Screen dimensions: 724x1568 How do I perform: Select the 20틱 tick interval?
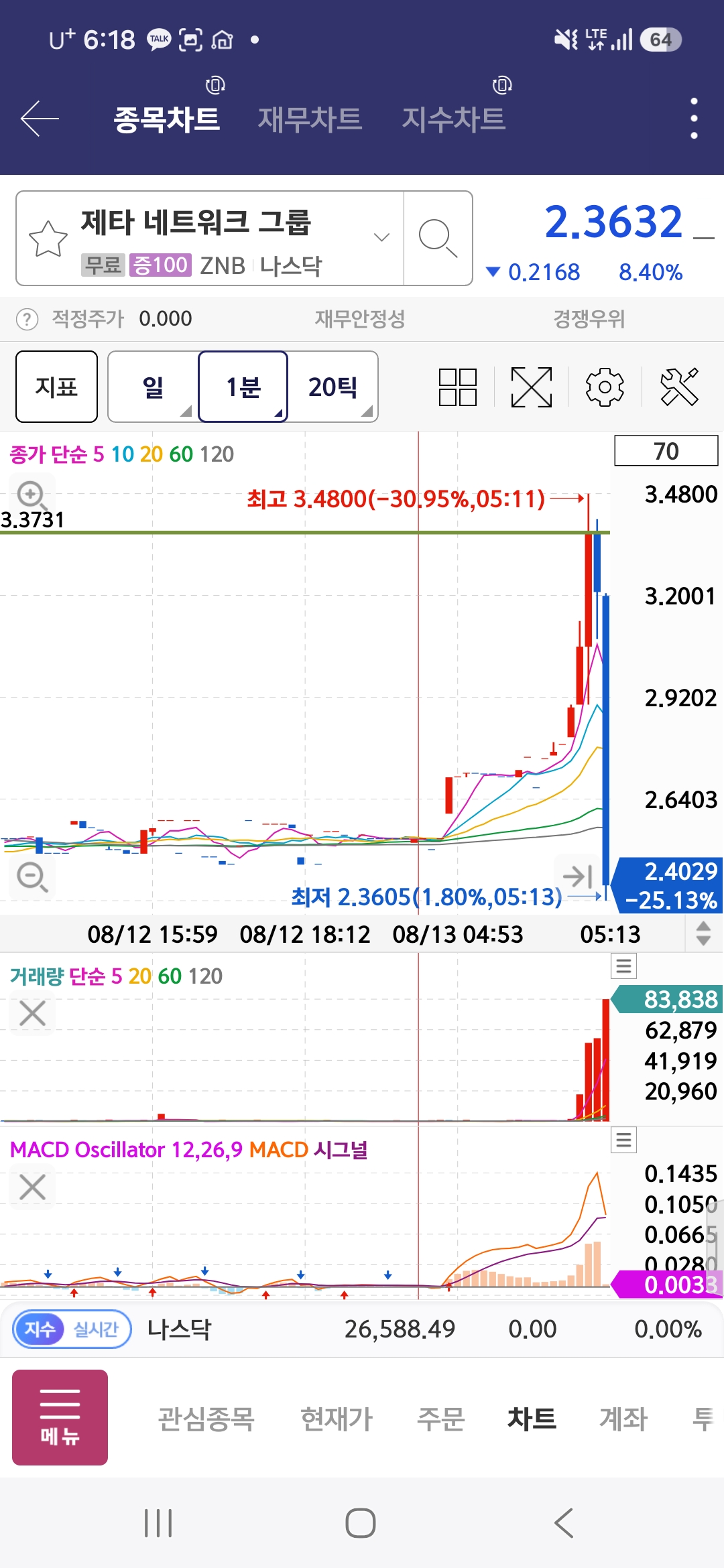(333, 387)
